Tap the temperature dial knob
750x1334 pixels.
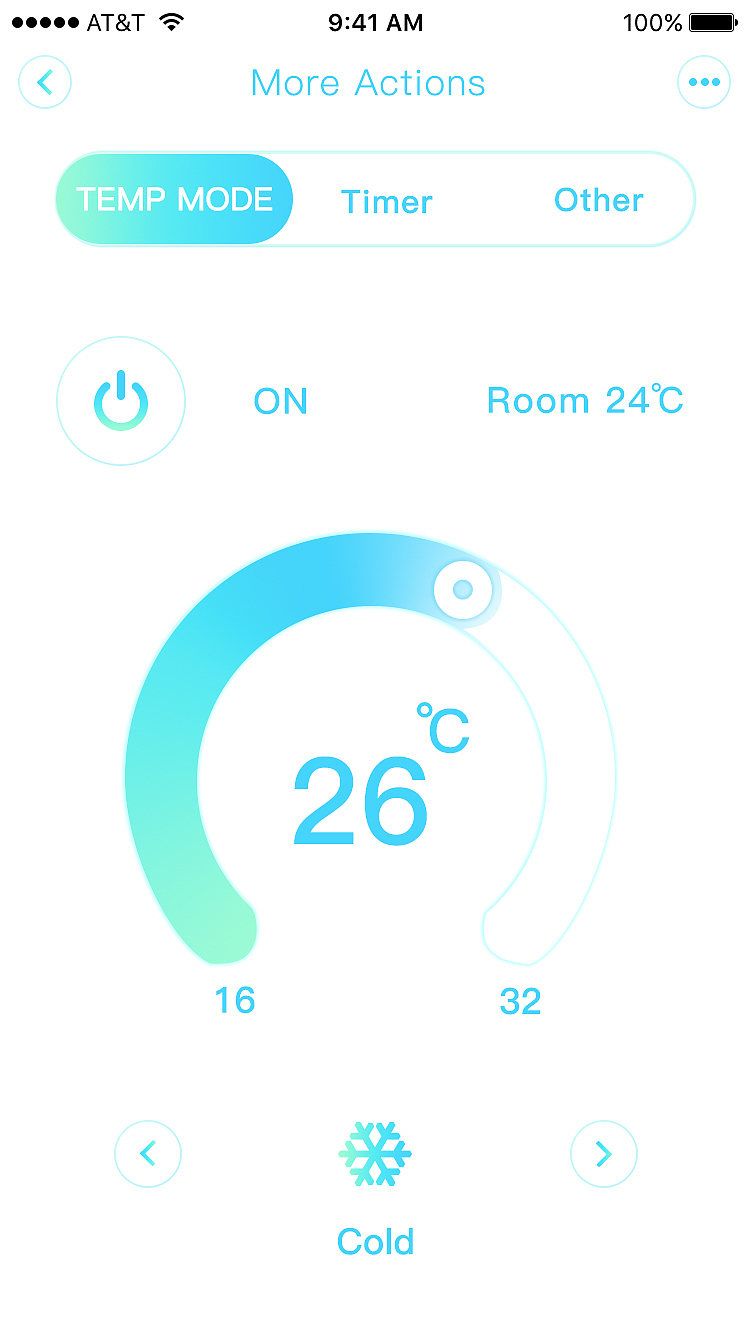[x=463, y=590]
